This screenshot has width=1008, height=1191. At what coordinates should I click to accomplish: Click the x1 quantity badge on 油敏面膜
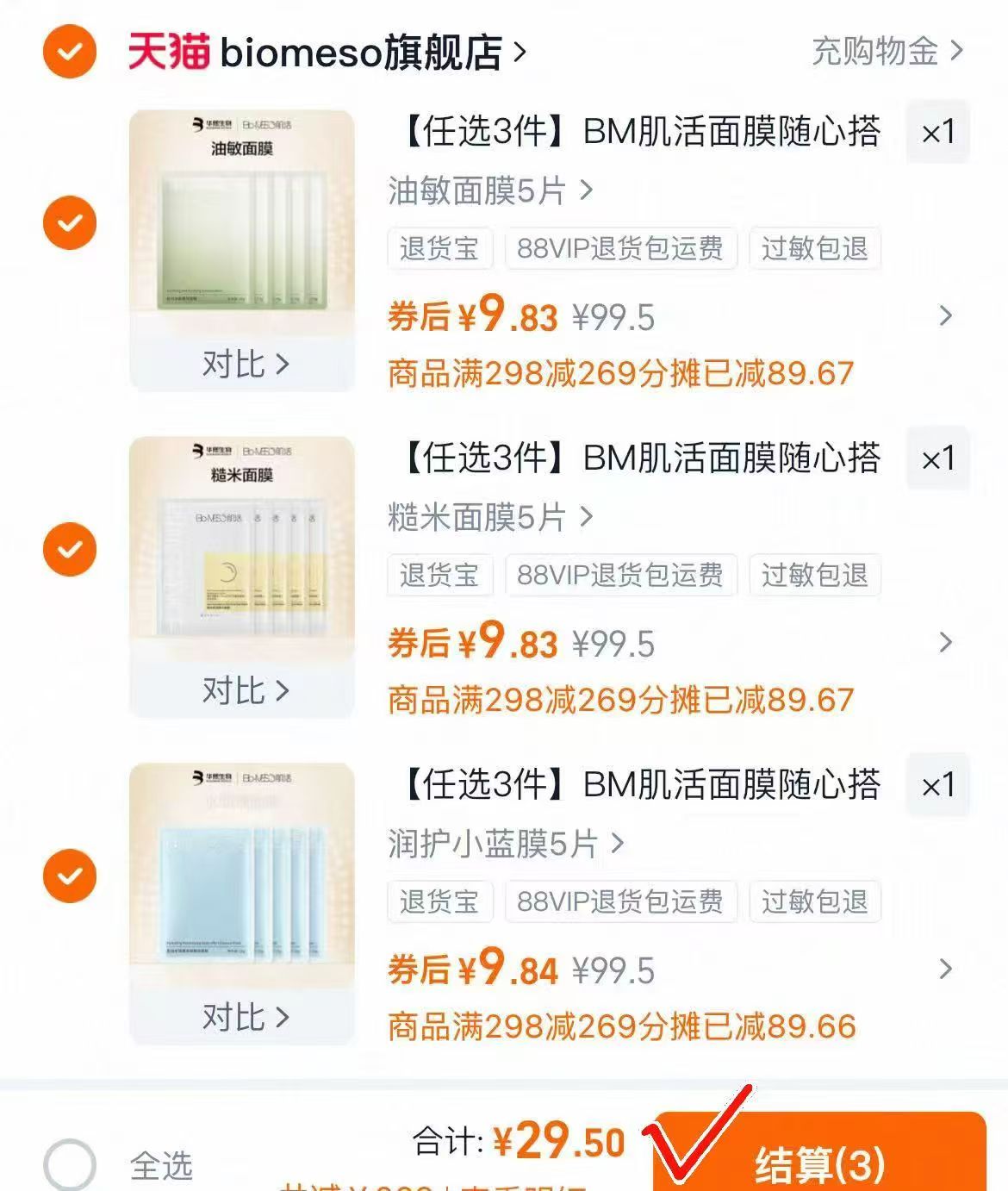[x=939, y=133]
